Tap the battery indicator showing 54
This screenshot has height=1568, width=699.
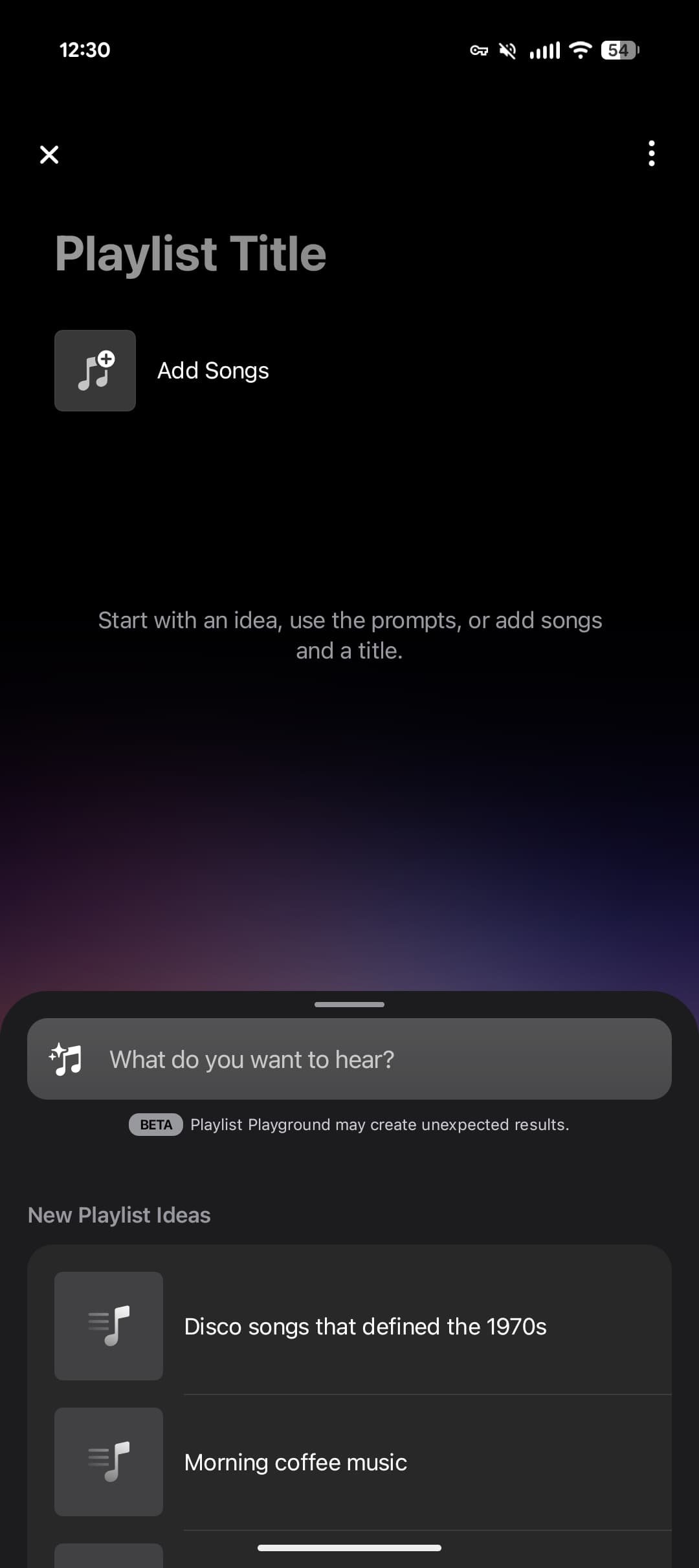pyautogui.click(x=619, y=50)
